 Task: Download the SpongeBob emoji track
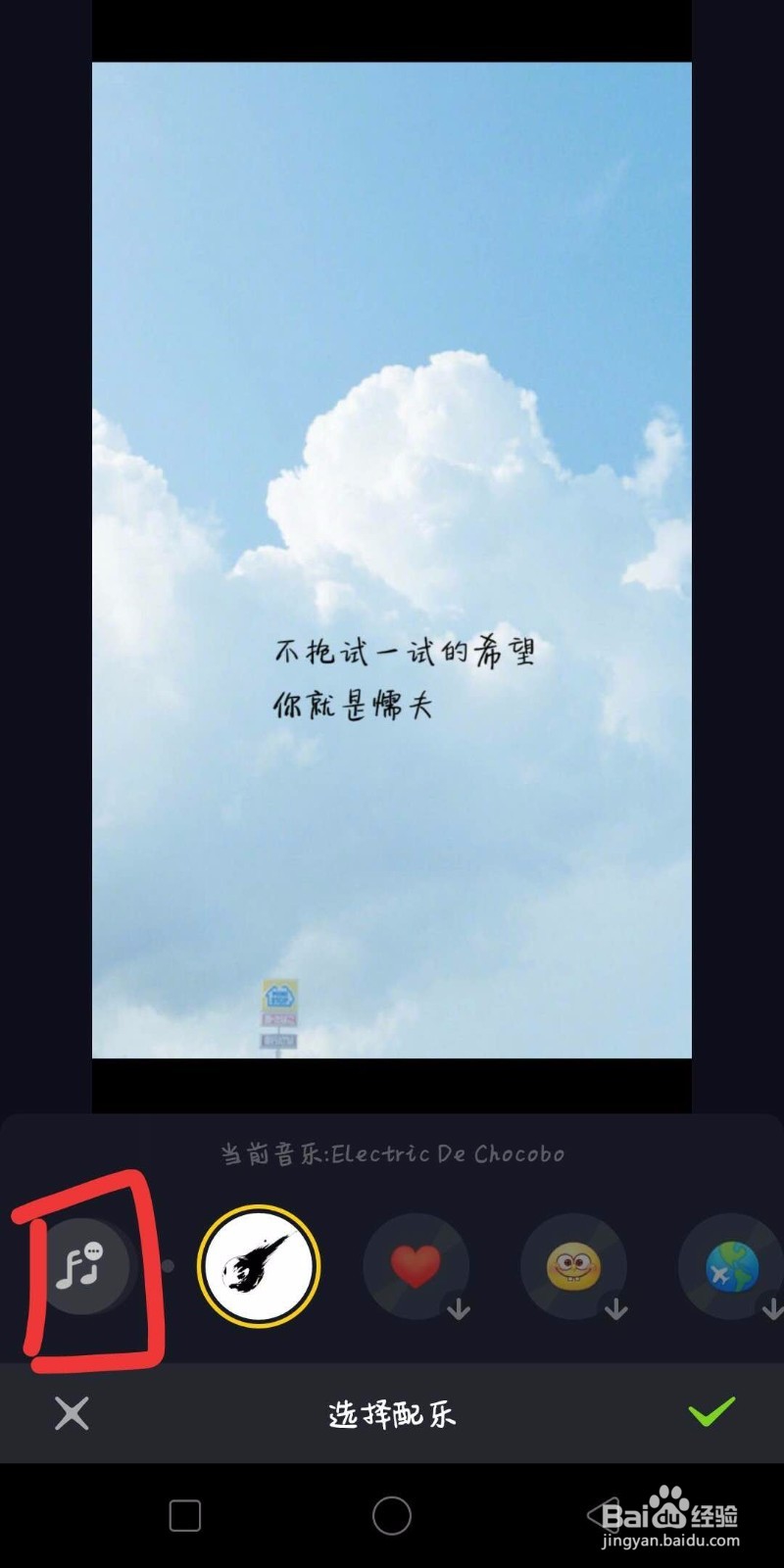pos(617,1307)
